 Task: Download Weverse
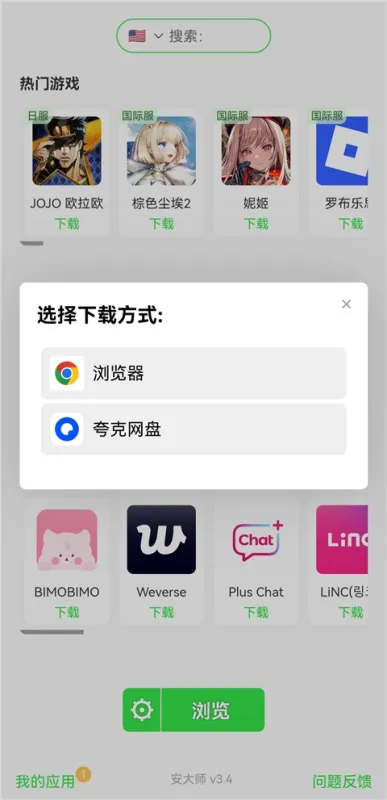pyautogui.click(x=162, y=612)
